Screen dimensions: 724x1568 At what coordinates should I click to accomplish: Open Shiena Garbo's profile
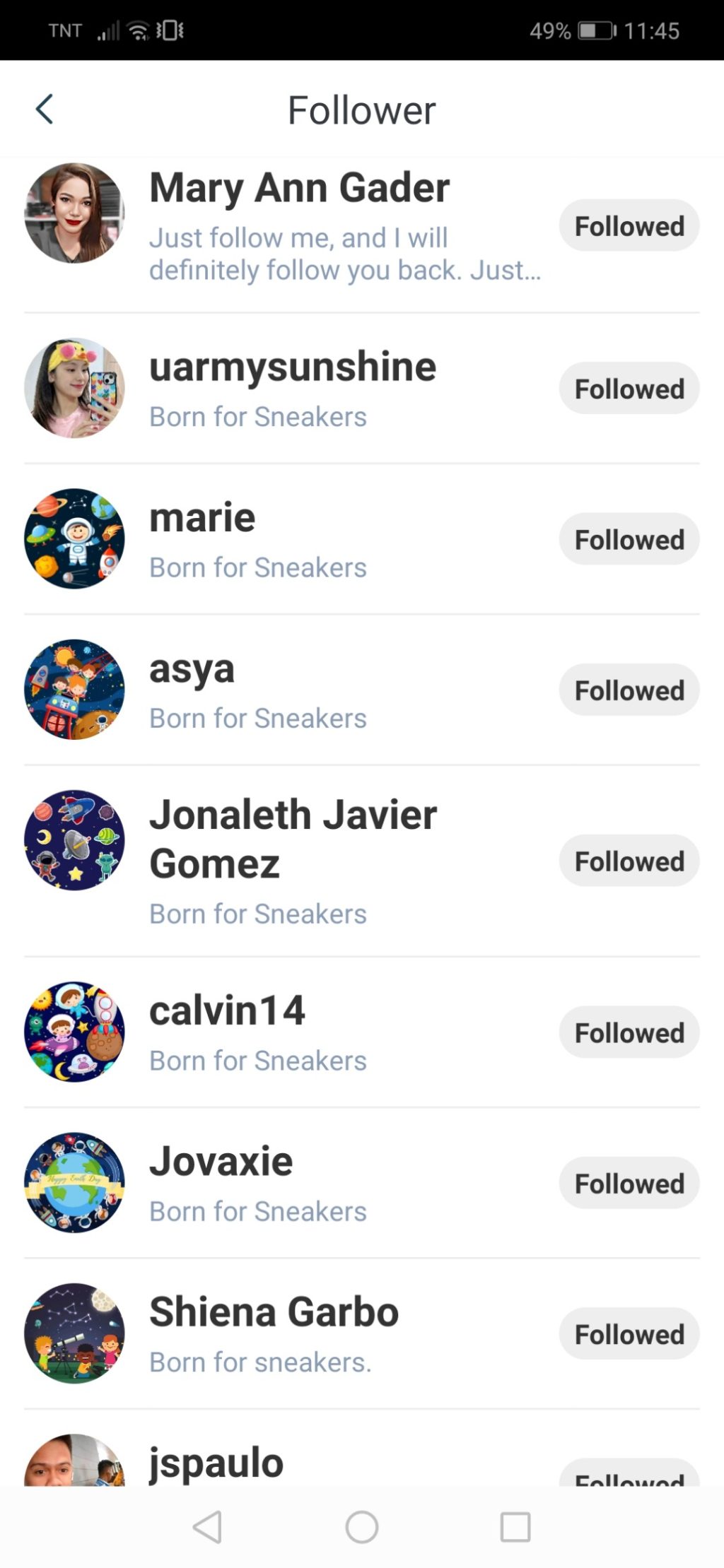point(274,1312)
